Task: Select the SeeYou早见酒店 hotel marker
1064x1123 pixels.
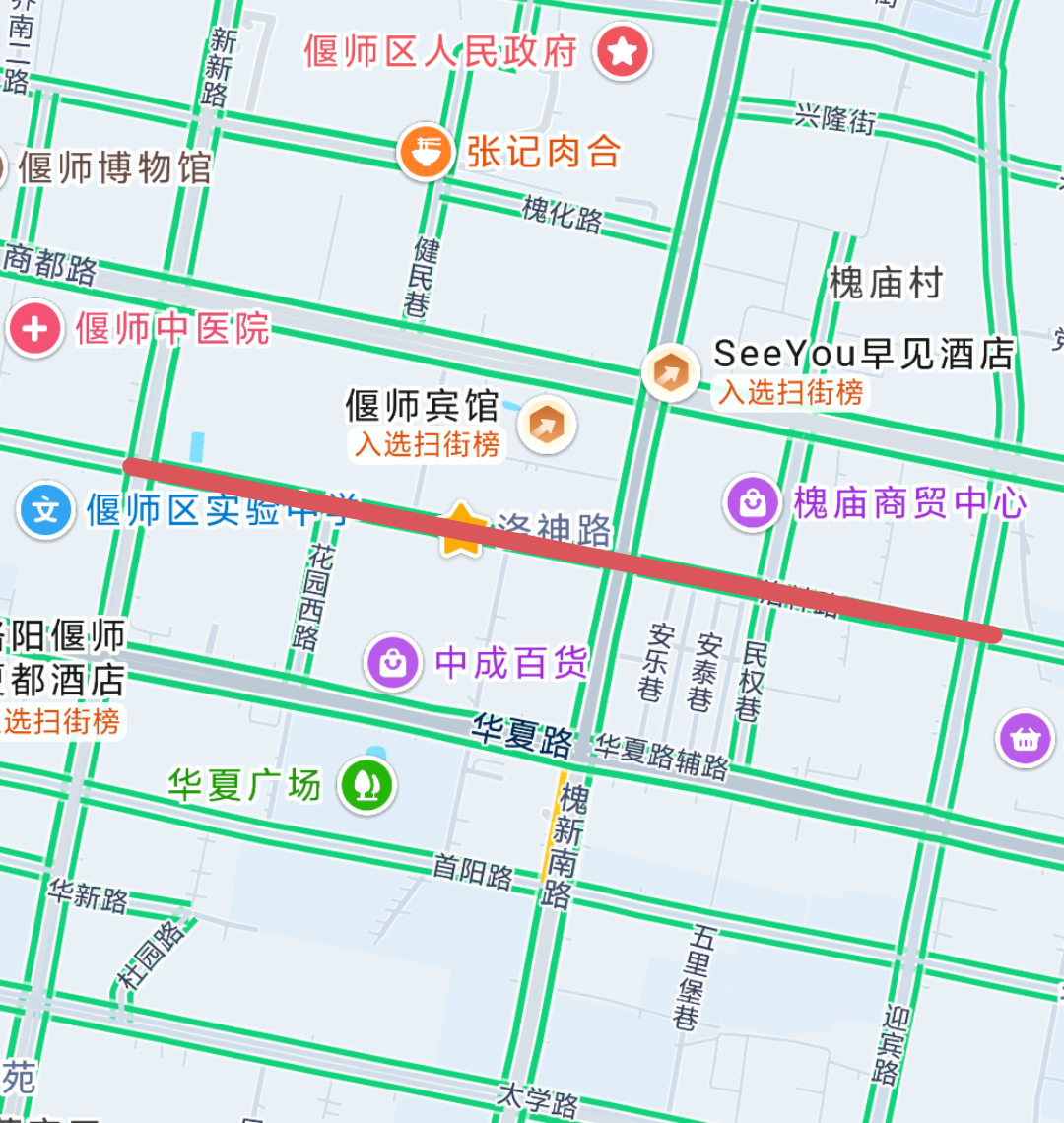Action: (x=672, y=372)
